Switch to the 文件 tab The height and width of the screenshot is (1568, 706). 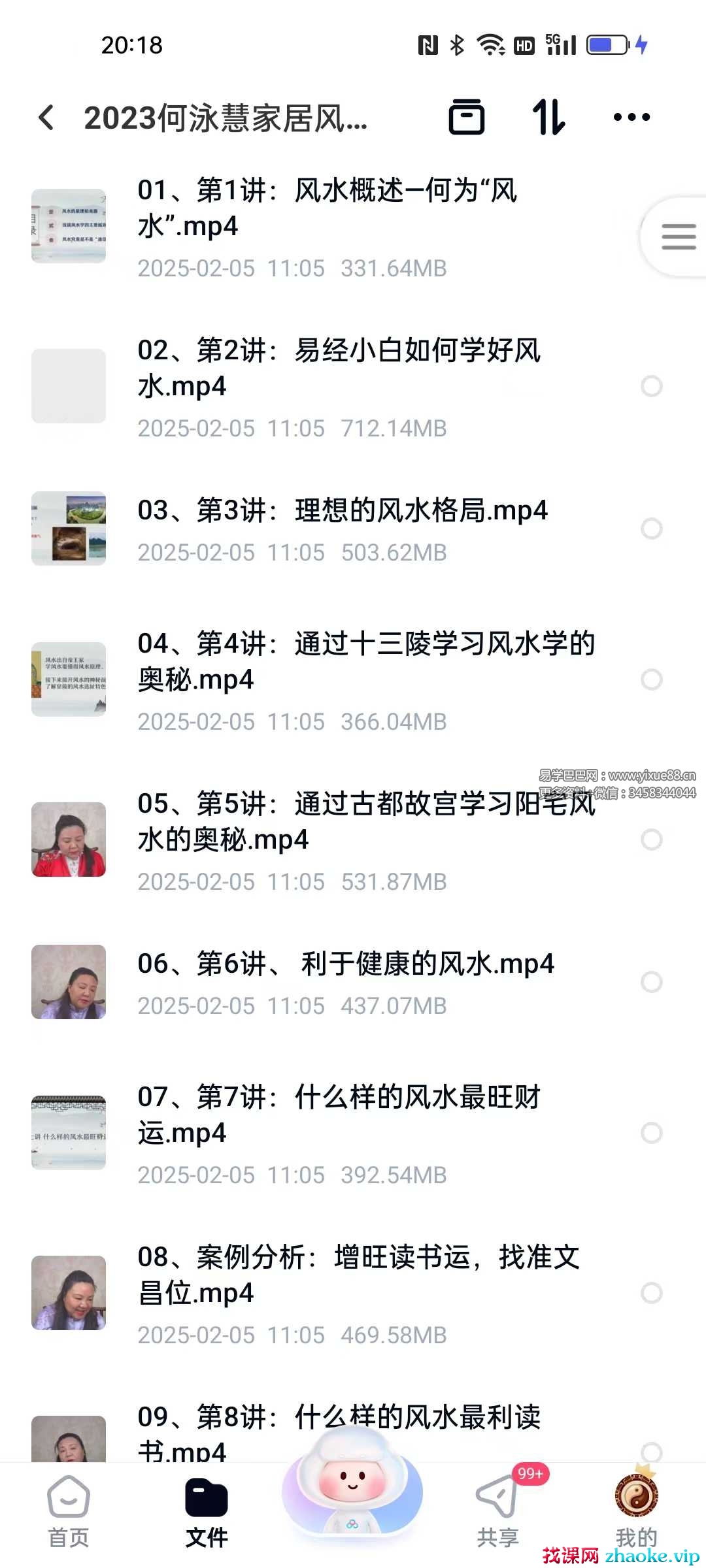pos(207,1510)
